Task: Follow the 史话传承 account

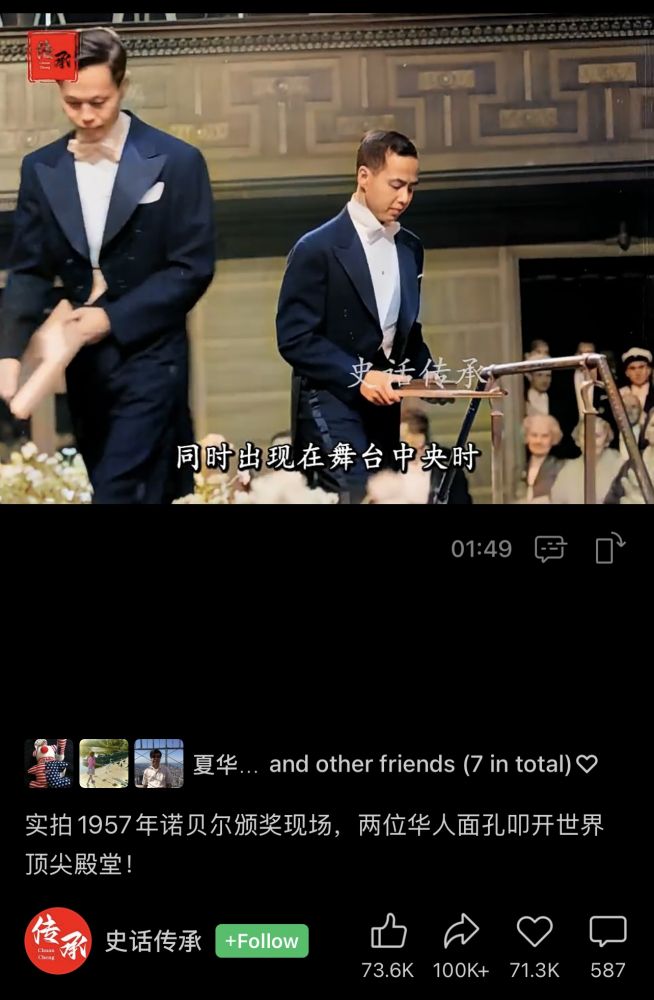Action: point(262,941)
